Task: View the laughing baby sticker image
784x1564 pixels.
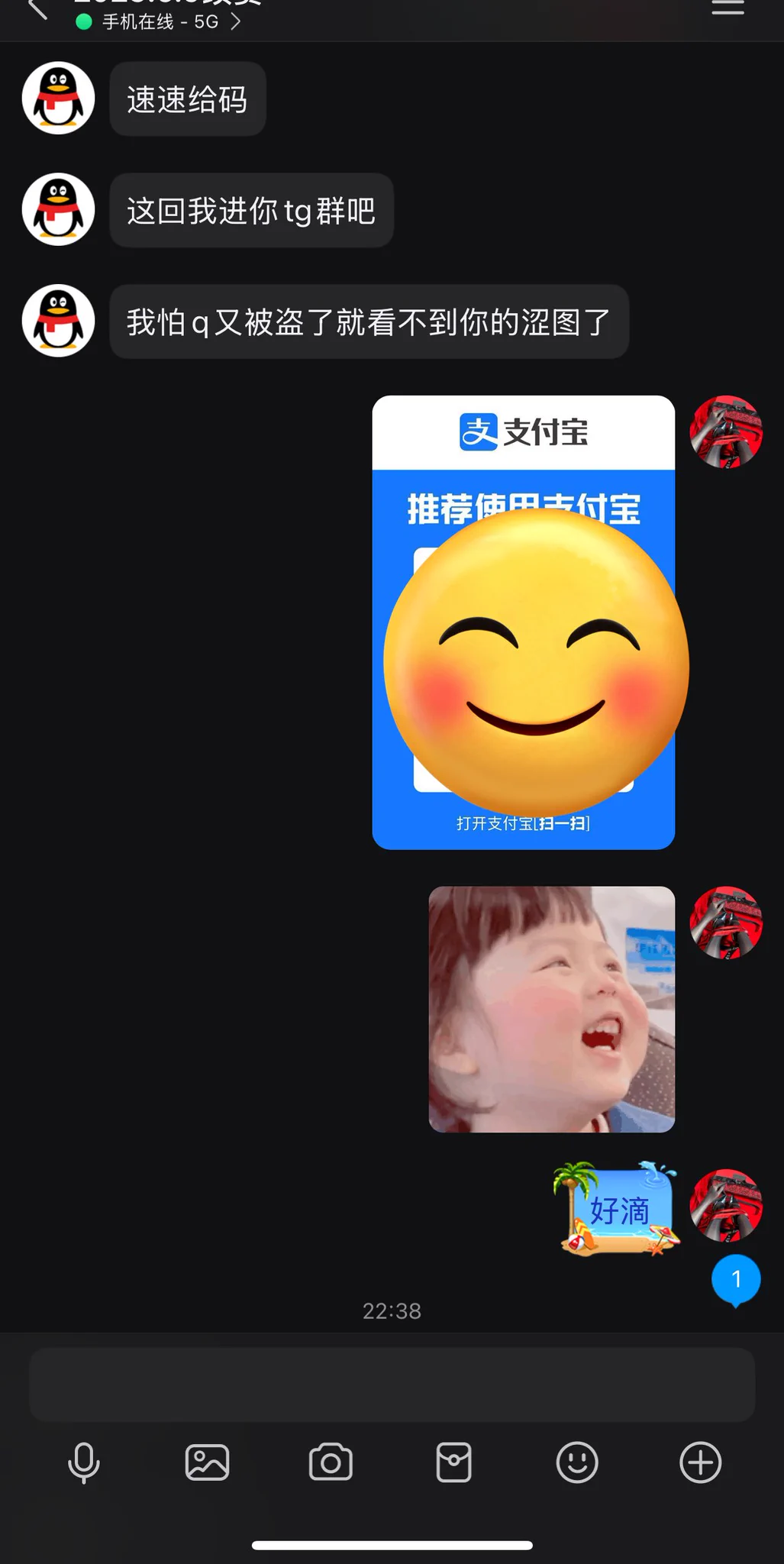Action: pyautogui.click(x=551, y=1009)
